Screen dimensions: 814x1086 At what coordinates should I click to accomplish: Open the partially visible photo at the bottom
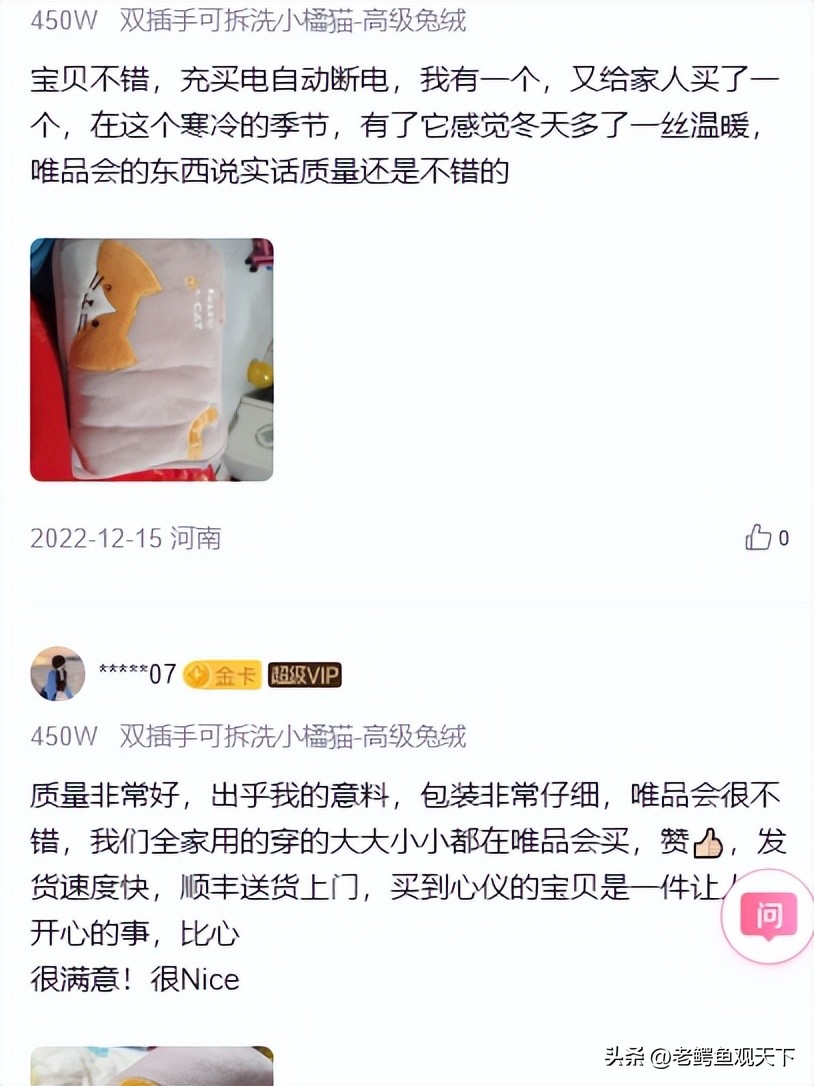tap(150, 1065)
